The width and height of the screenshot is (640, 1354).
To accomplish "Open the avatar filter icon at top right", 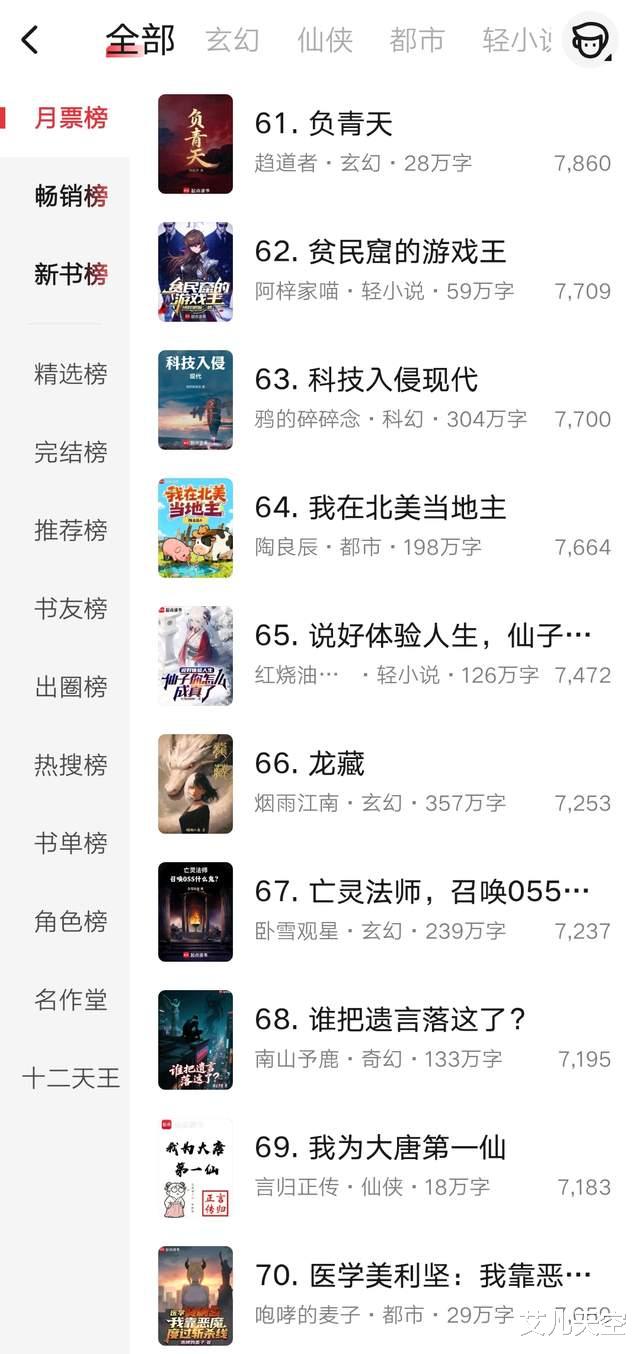I will click(589, 41).
